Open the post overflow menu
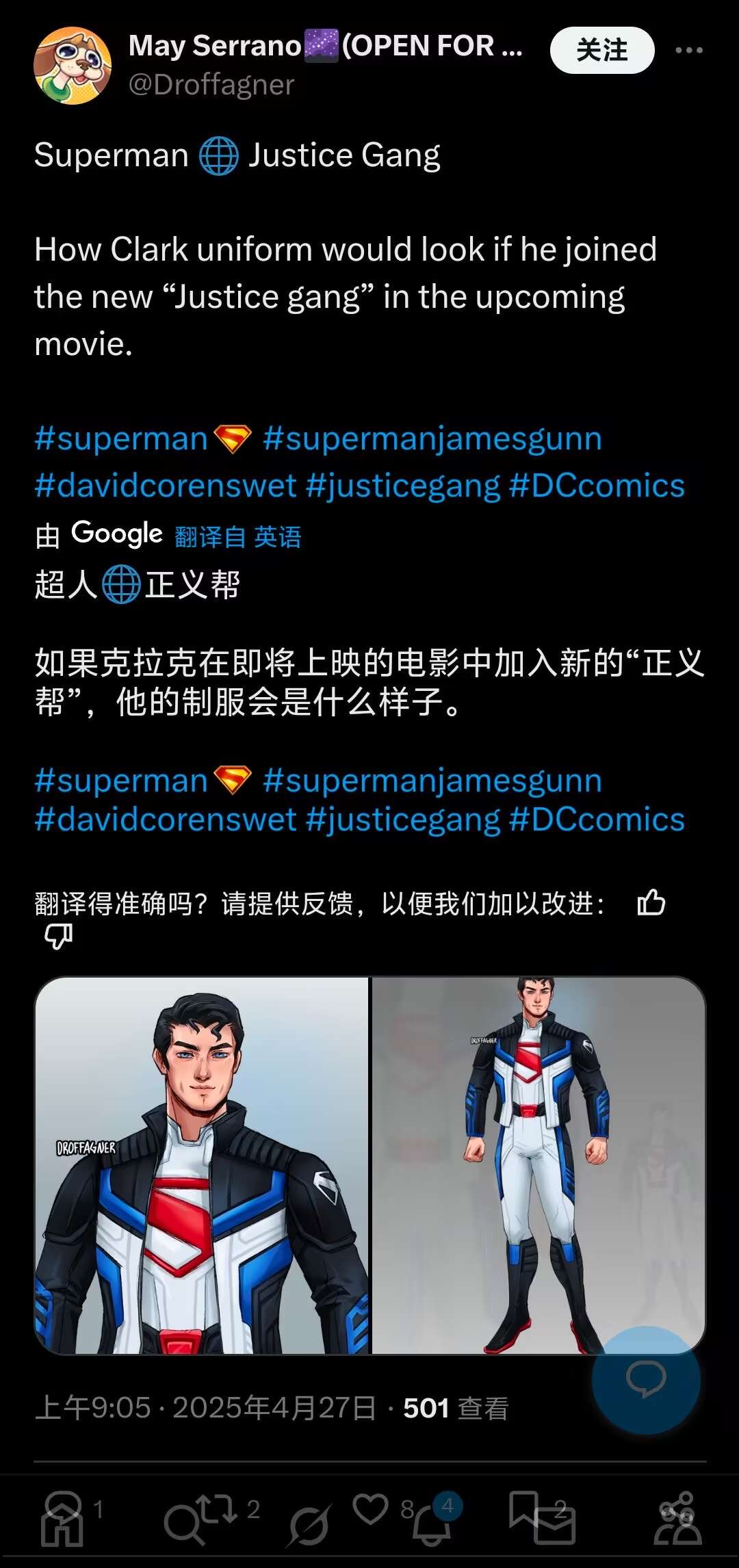This screenshot has height=1568, width=739. click(688, 50)
